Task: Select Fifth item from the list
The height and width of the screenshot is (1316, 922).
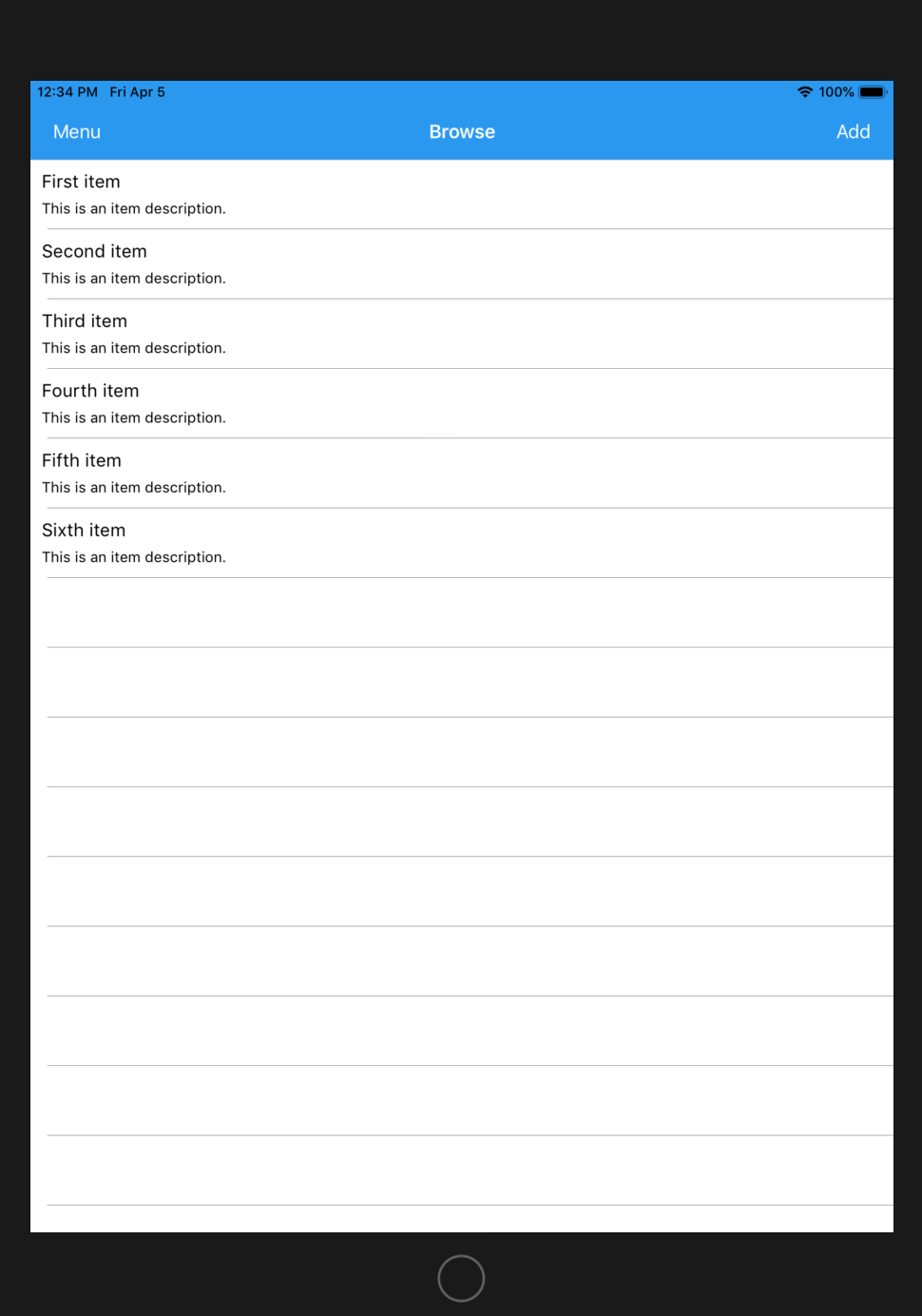Action: pos(82,460)
